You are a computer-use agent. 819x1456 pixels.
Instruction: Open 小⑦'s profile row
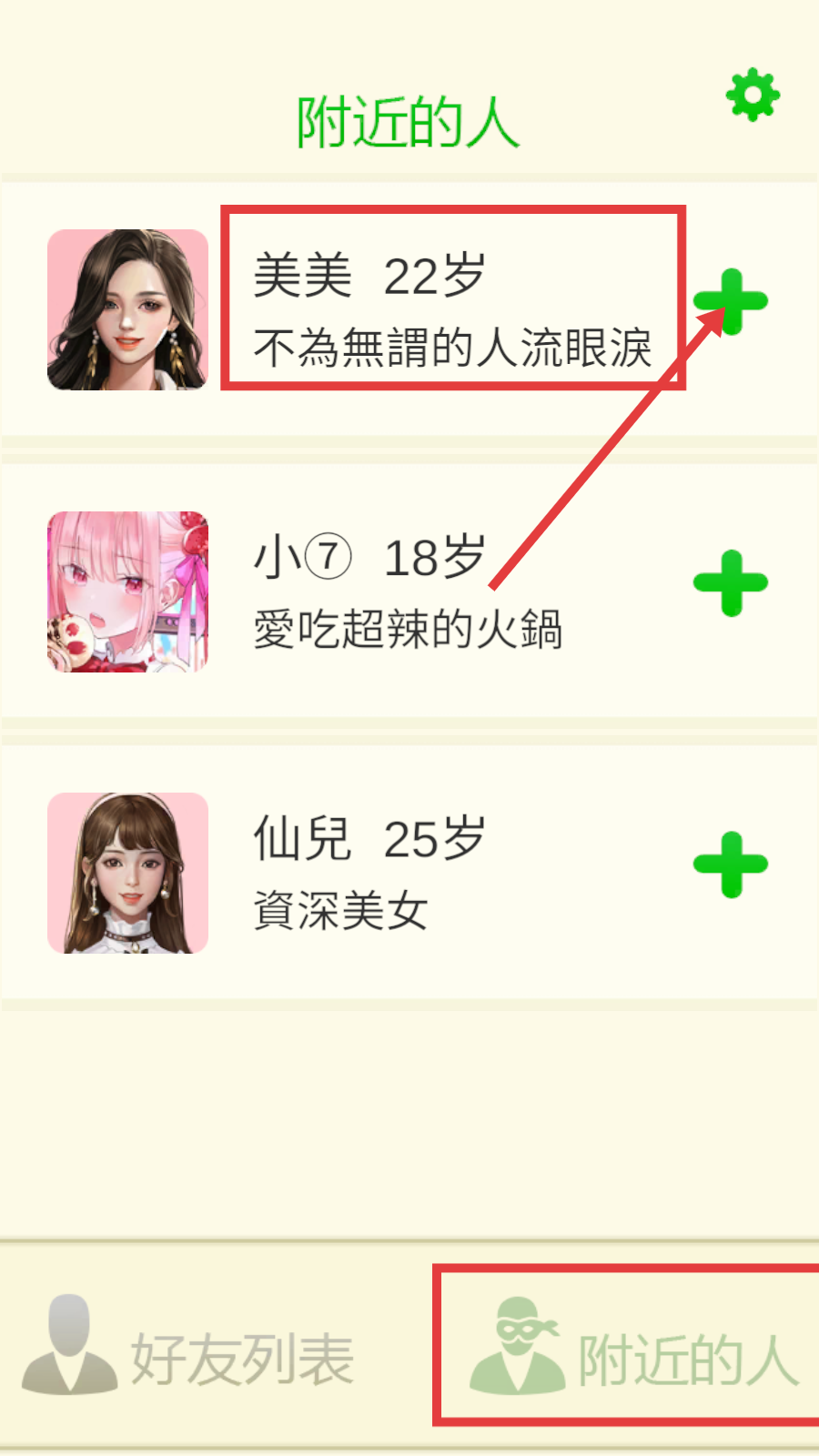click(408, 591)
